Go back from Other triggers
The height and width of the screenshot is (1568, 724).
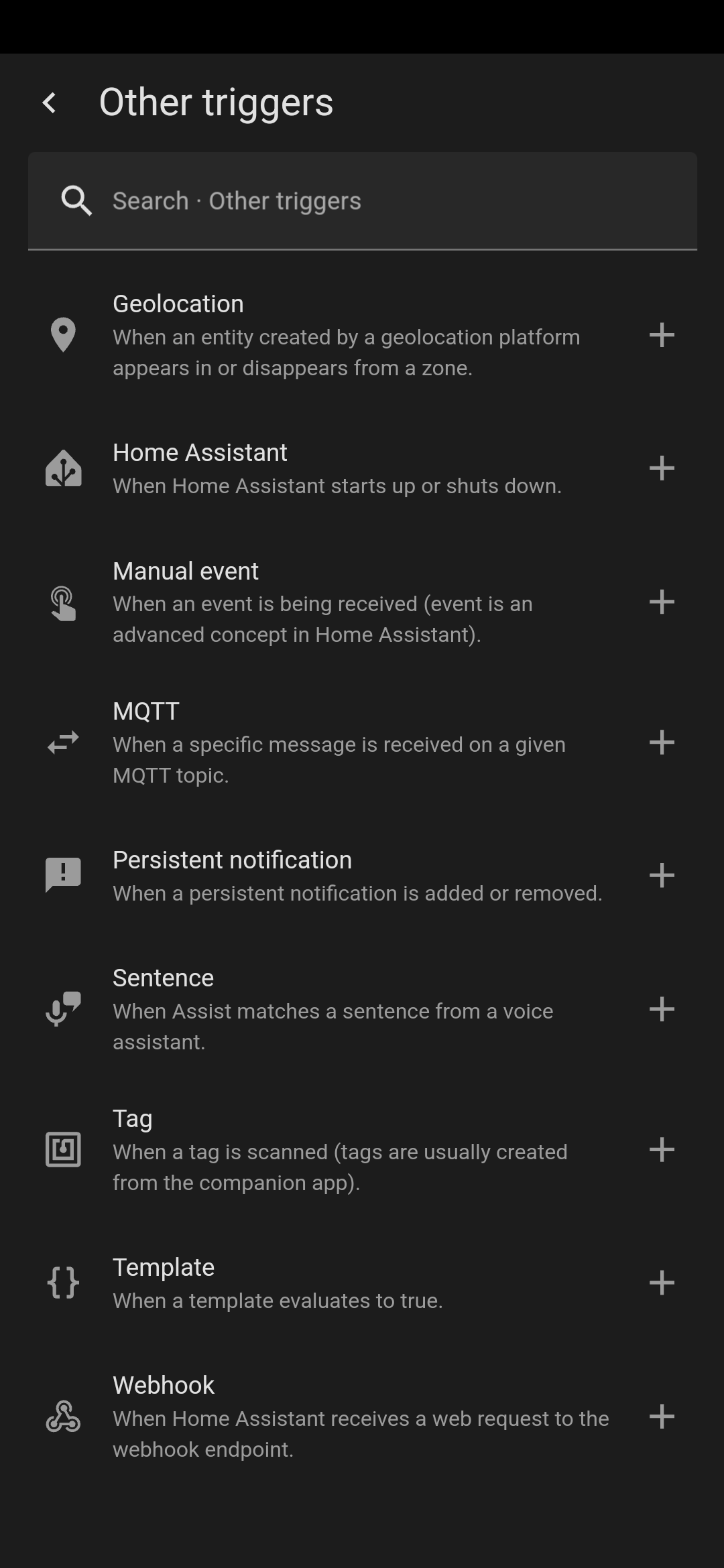pos(49,103)
